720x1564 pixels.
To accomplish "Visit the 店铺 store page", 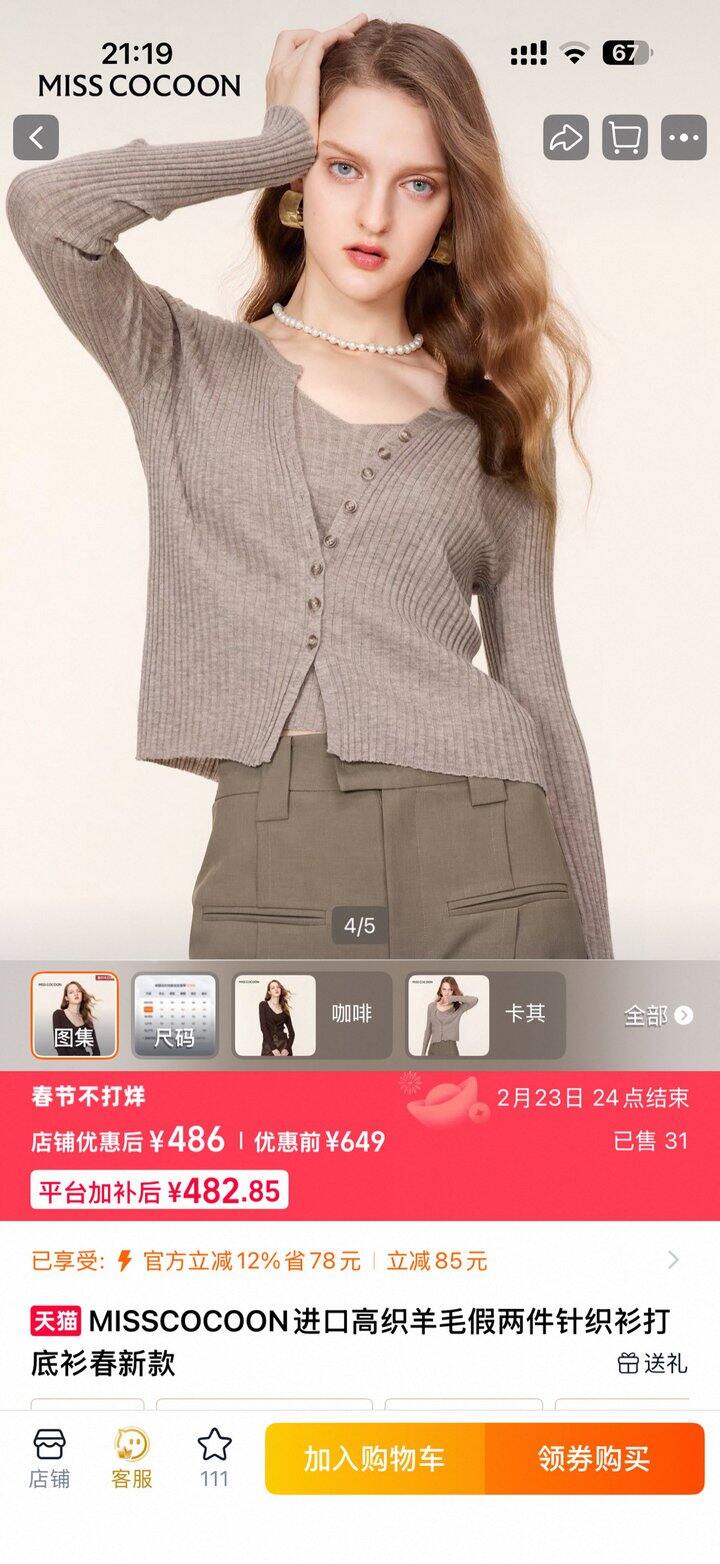I will click(49, 1459).
